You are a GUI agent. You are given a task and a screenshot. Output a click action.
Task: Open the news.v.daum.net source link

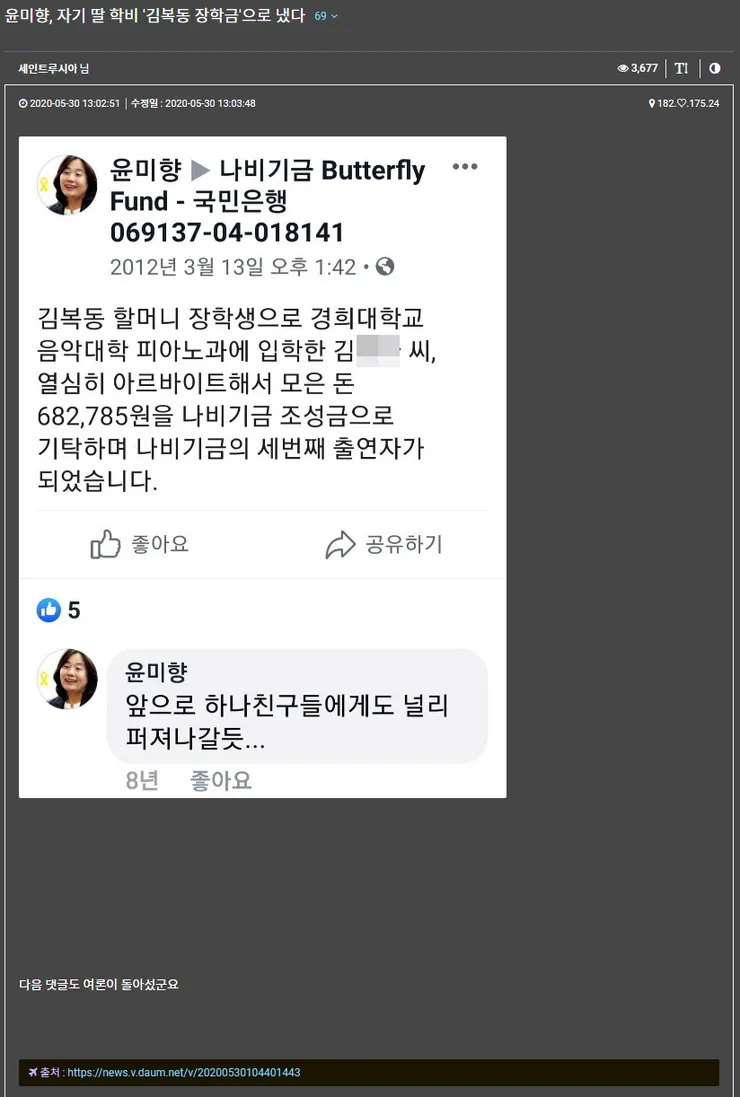(184, 1072)
